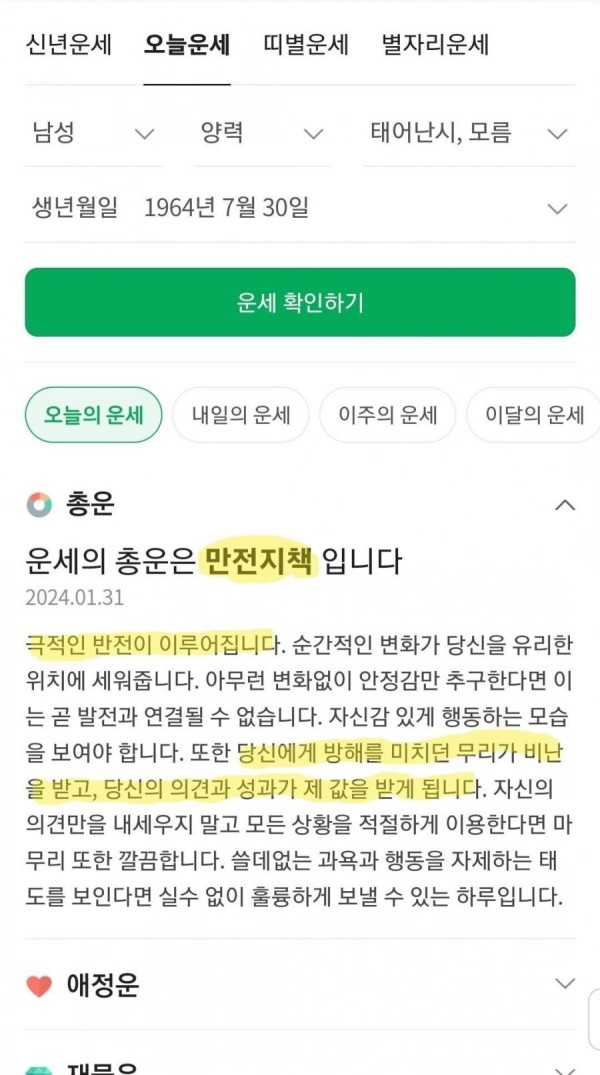Select the 이달의 운세 chip
Screen dimensions: 600x1075
534,415
